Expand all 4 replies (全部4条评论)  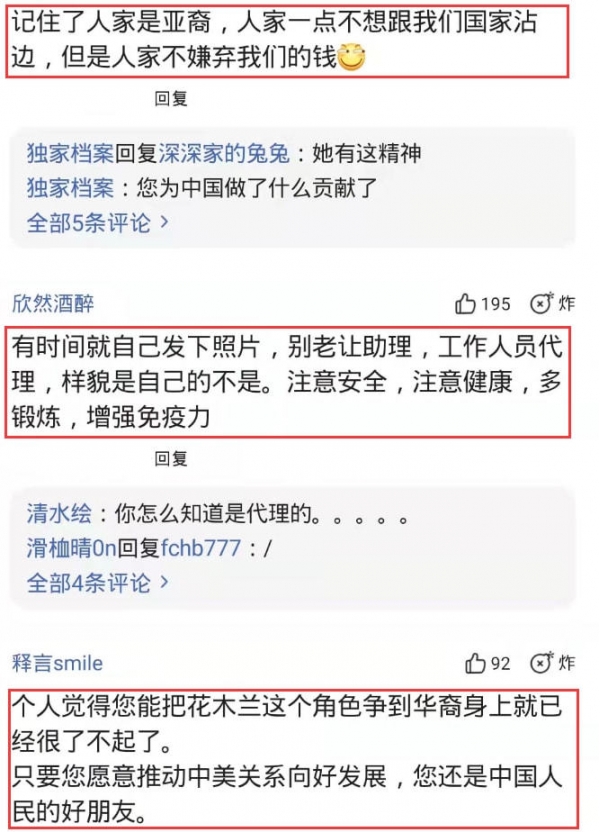(97, 582)
